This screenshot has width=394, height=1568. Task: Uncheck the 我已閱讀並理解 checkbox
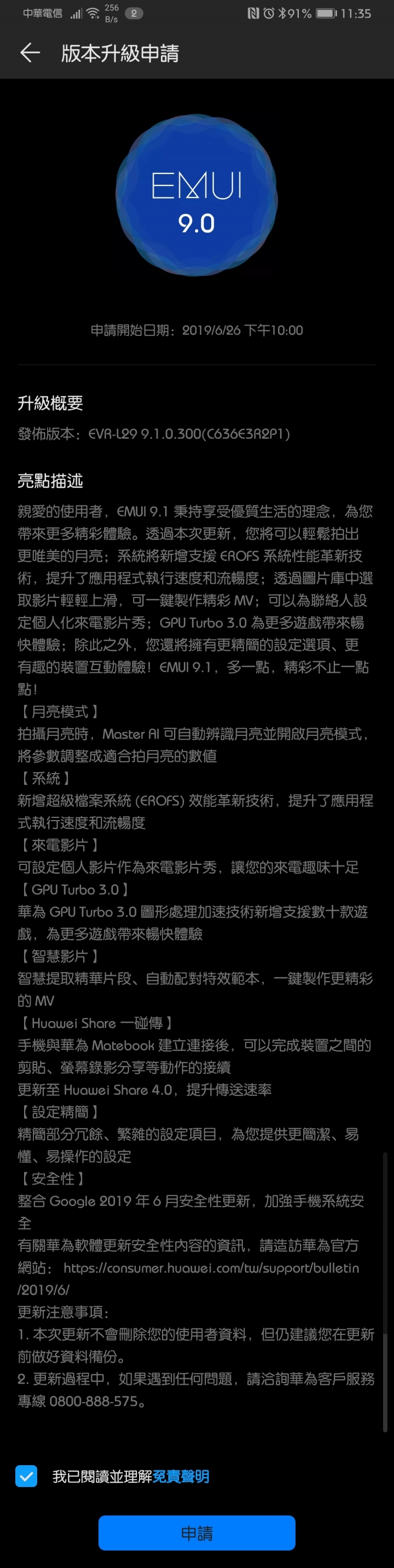point(26,1476)
